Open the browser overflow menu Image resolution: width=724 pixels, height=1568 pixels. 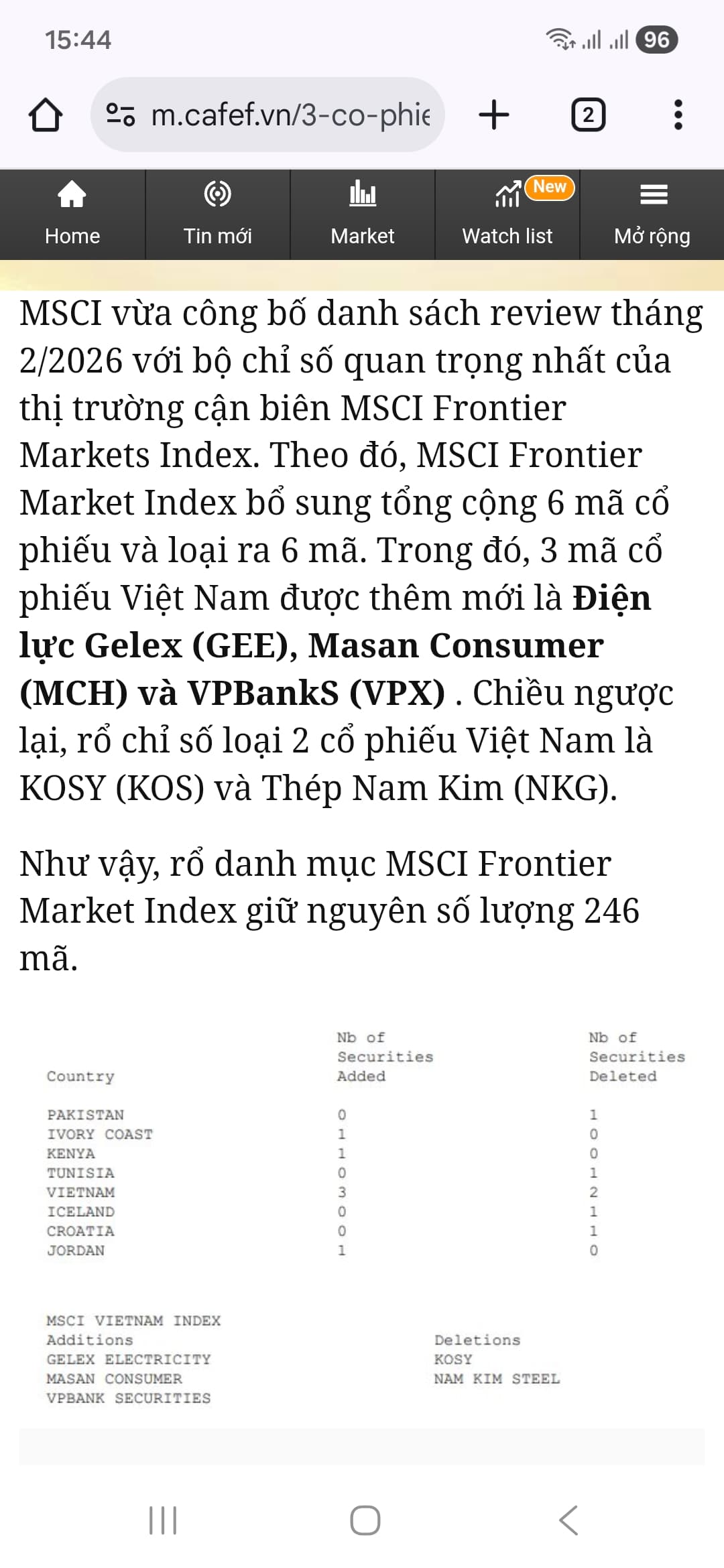coord(678,115)
